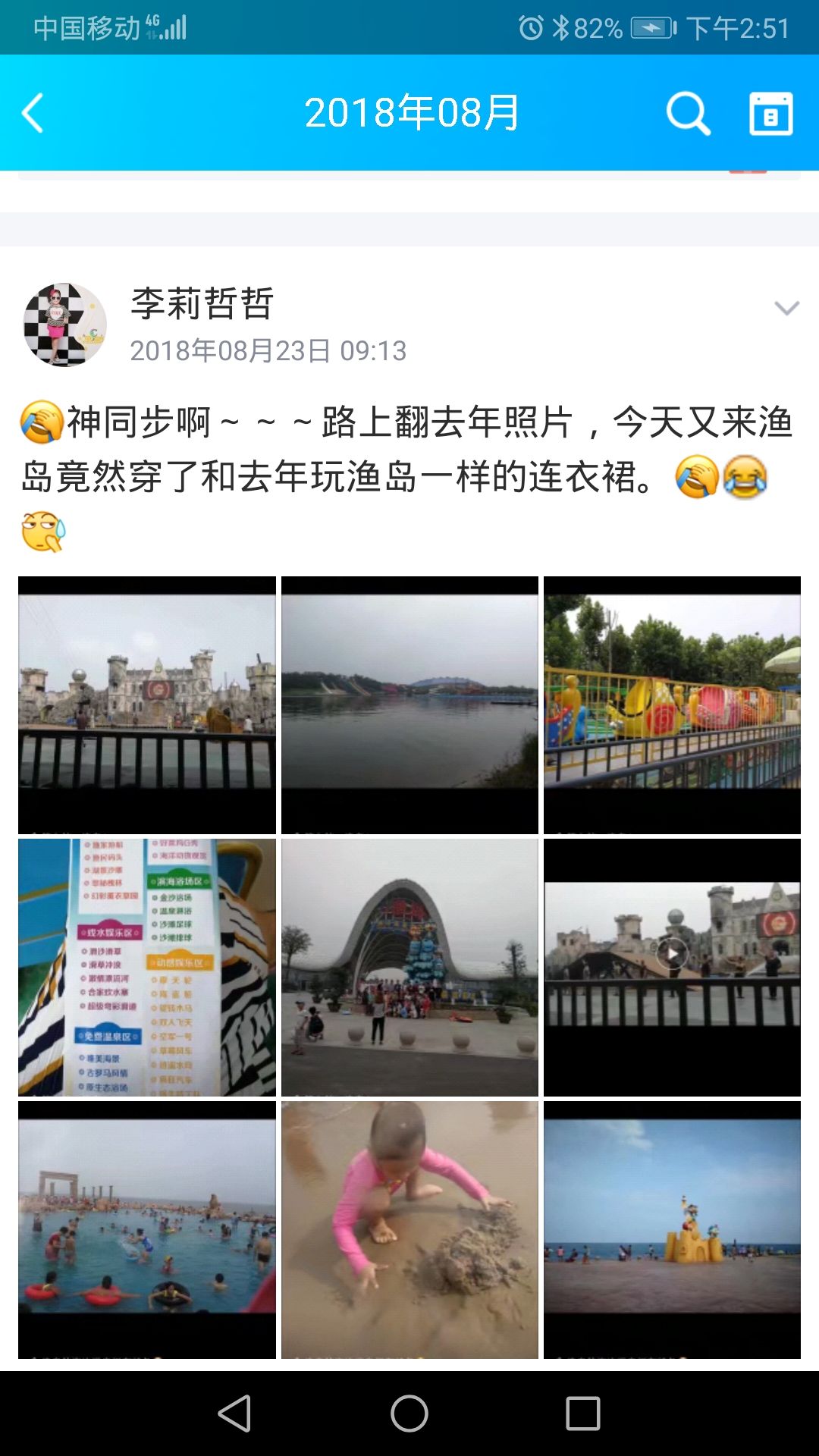Screen dimensions: 819x1456
Task: Go back using the header arrow
Action: tap(33, 114)
